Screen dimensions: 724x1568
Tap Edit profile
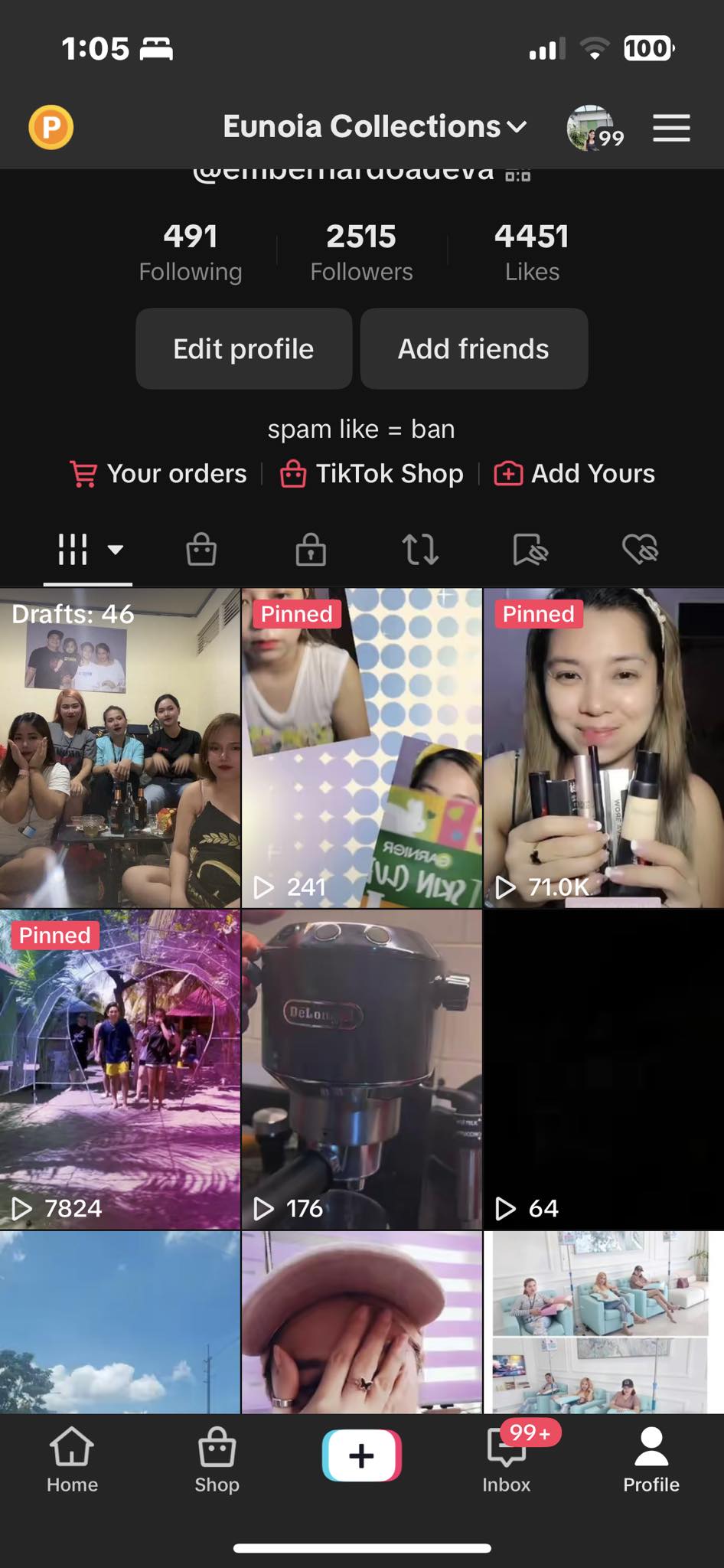[x=243, y=349]
